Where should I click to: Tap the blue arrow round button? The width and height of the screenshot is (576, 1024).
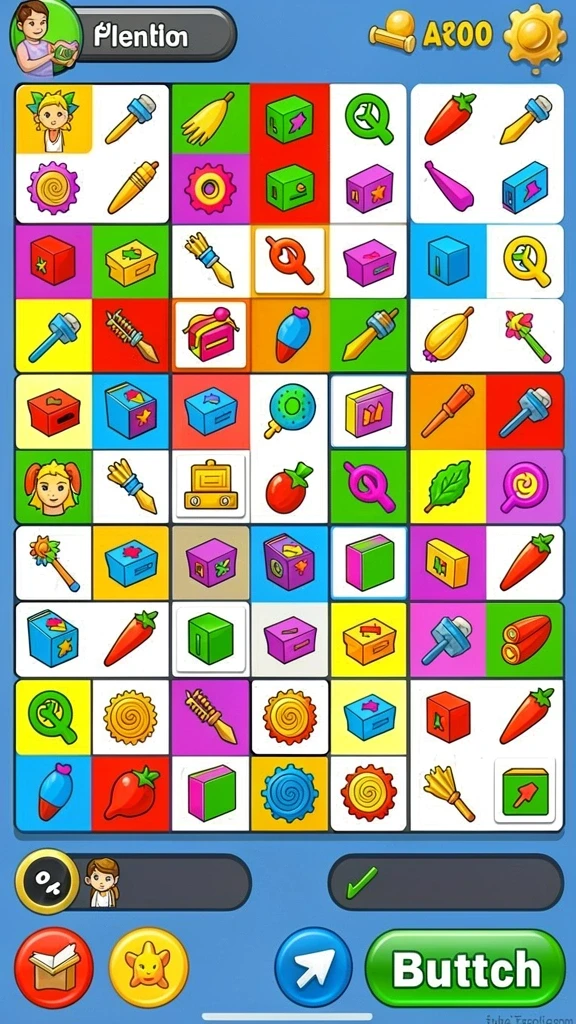point(313,967)
